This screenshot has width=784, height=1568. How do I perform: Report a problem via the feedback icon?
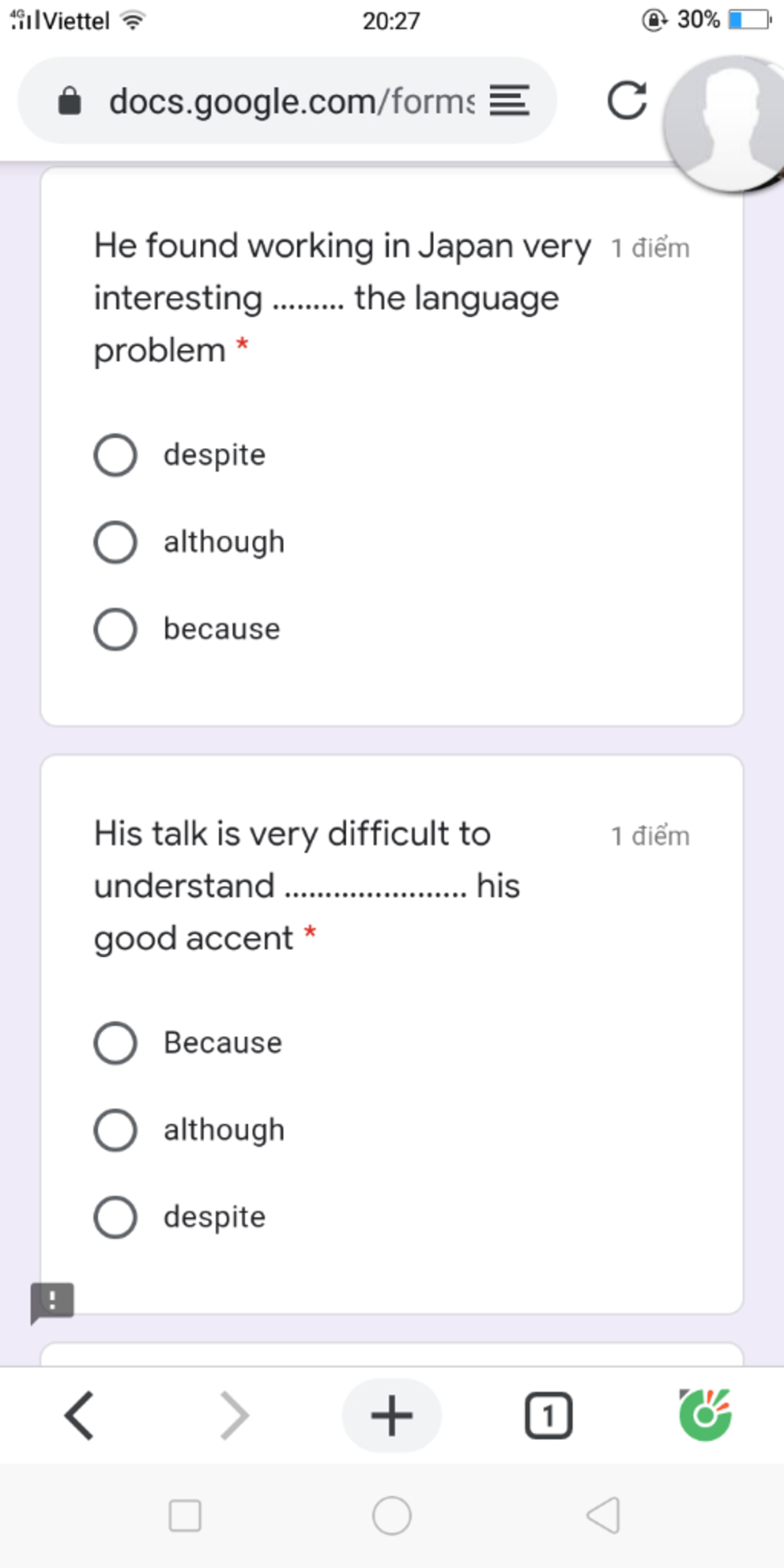(52, 1301)
